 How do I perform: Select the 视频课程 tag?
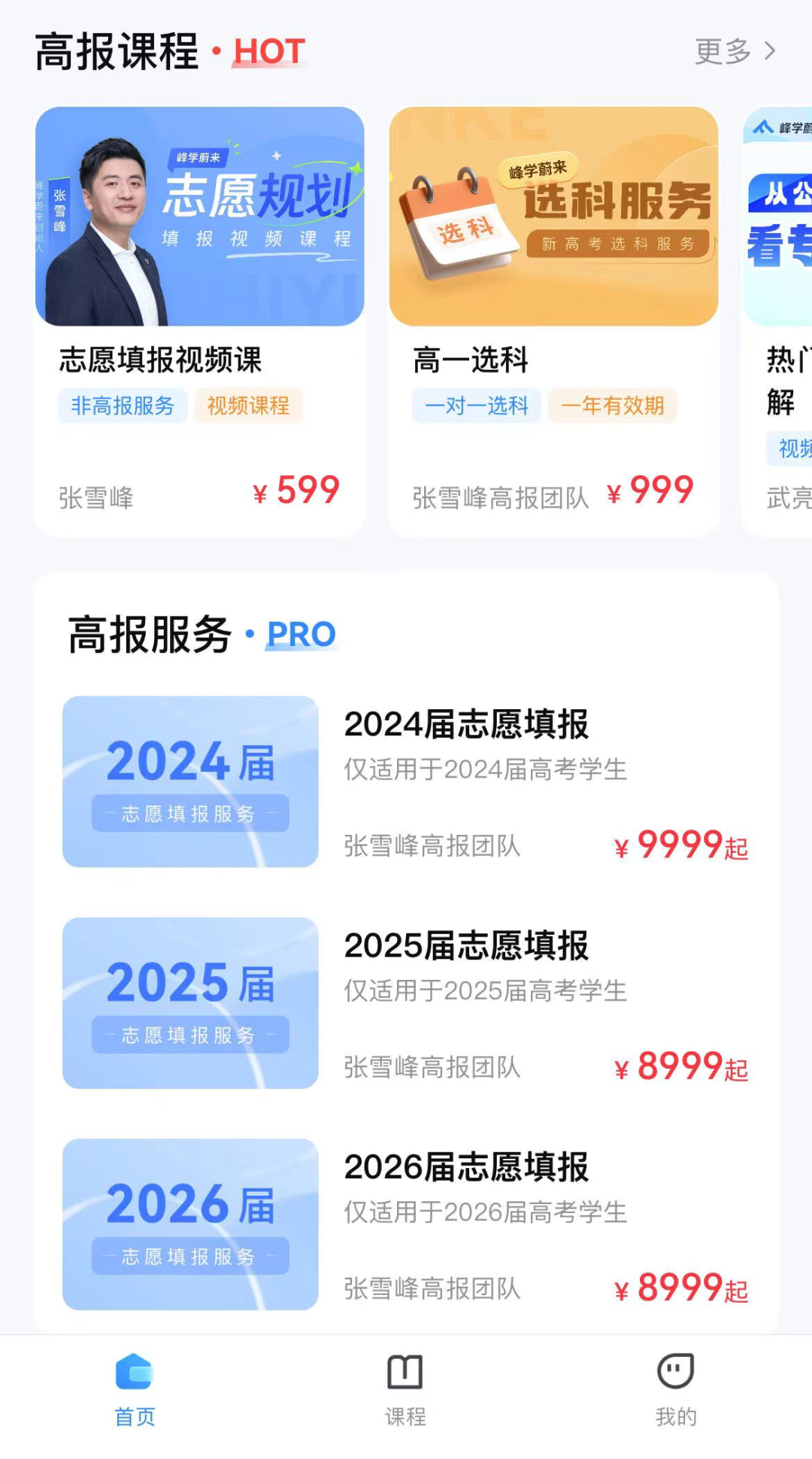[x=249, y=406]
